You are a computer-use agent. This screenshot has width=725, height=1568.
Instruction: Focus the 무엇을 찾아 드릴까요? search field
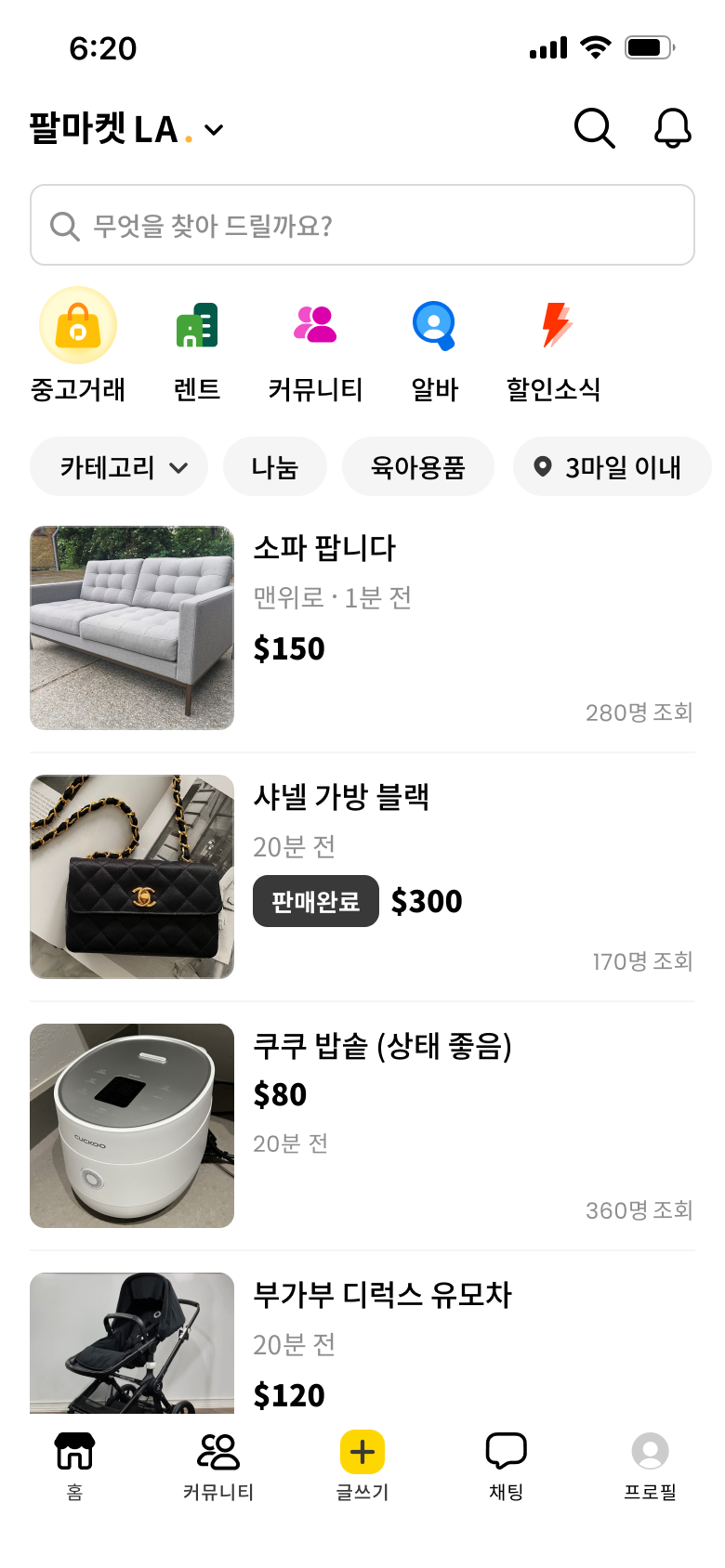[362, 226]
